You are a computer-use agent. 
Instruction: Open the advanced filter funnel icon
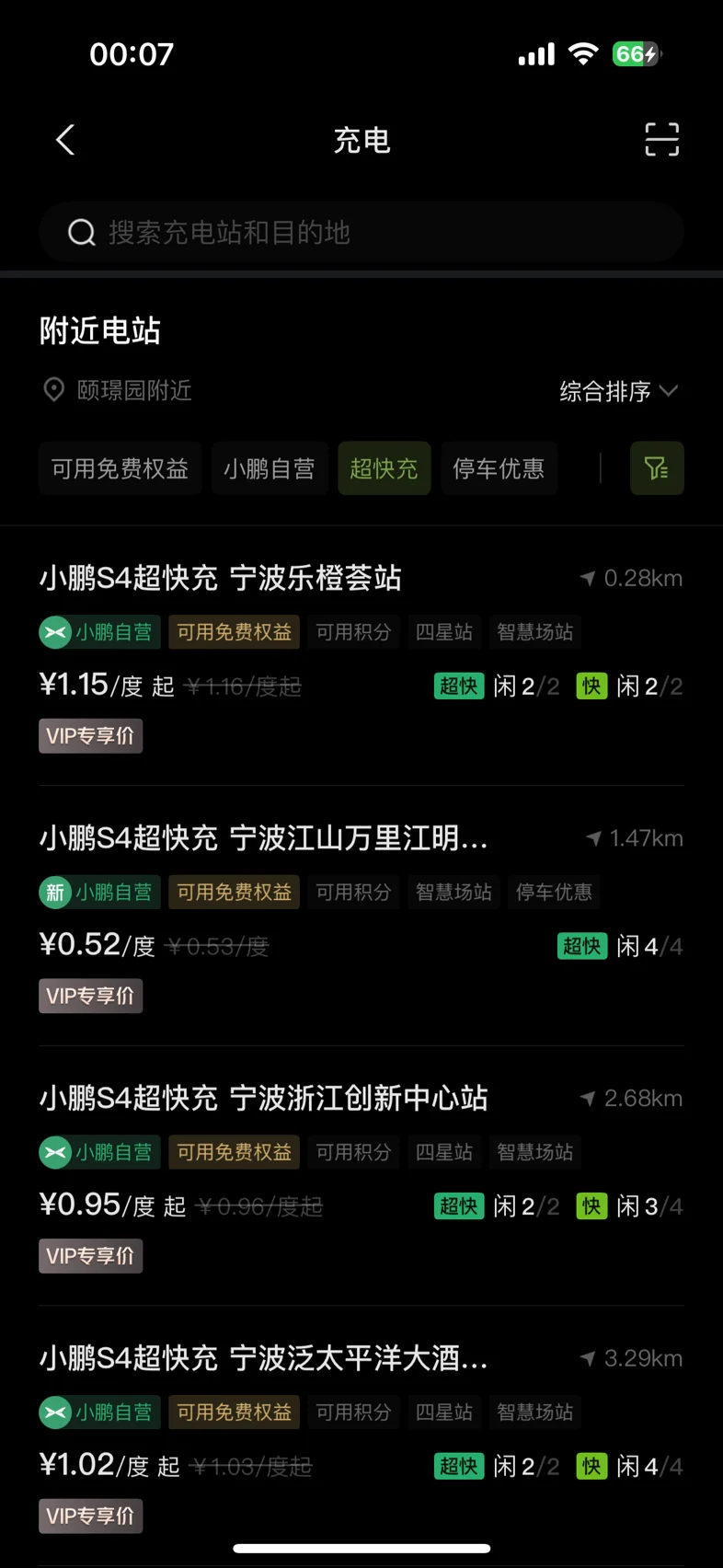click(657, 468)
